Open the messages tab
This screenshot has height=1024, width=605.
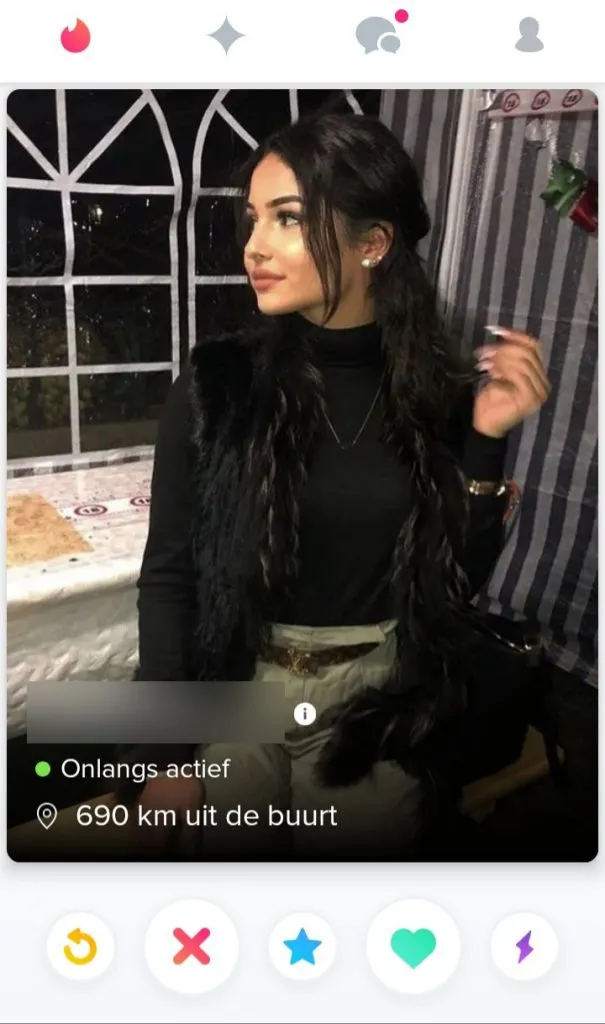coord(378,36)
